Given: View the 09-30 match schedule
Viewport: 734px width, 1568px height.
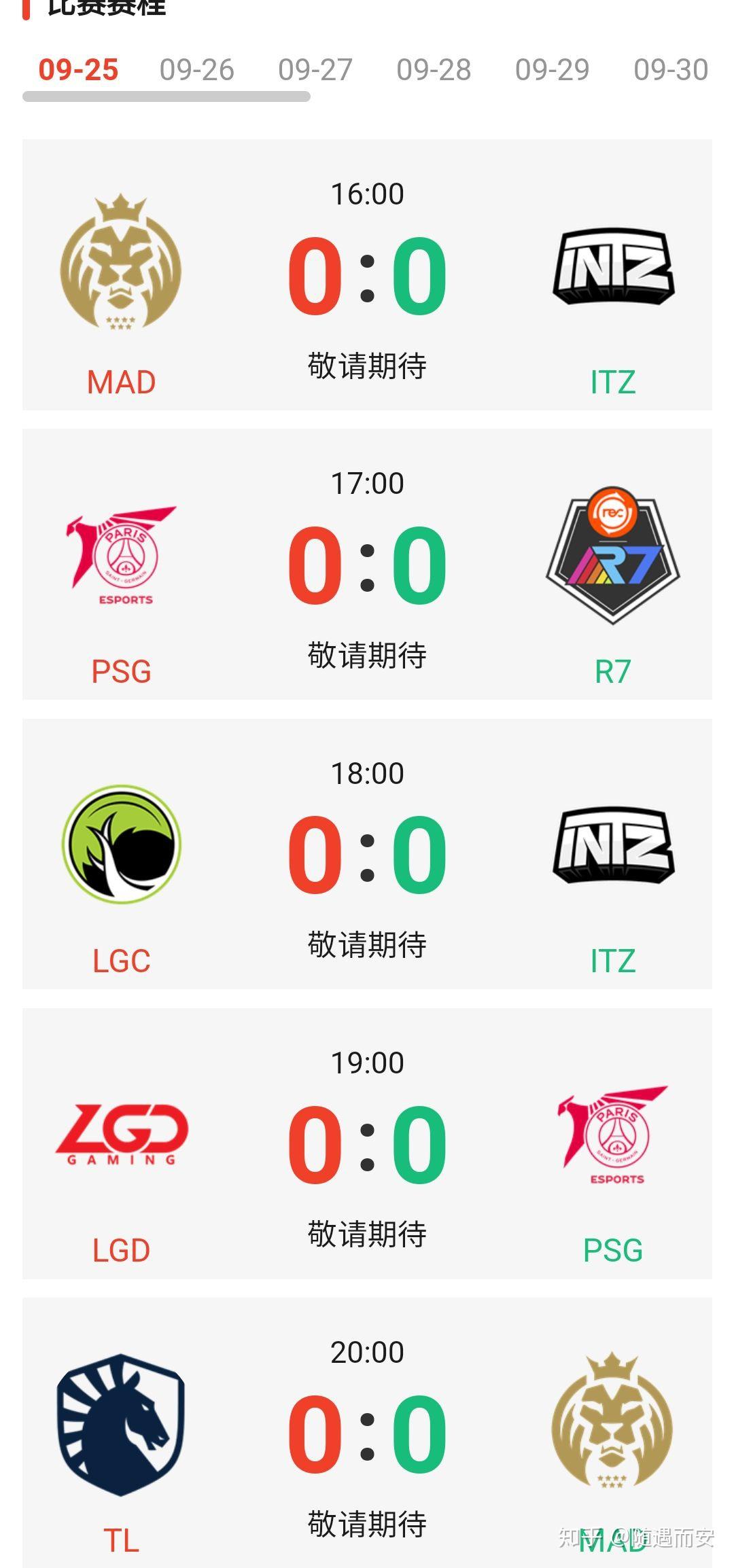Looking at the screenshot, I should pyautogui.click(x=670, y=70).
